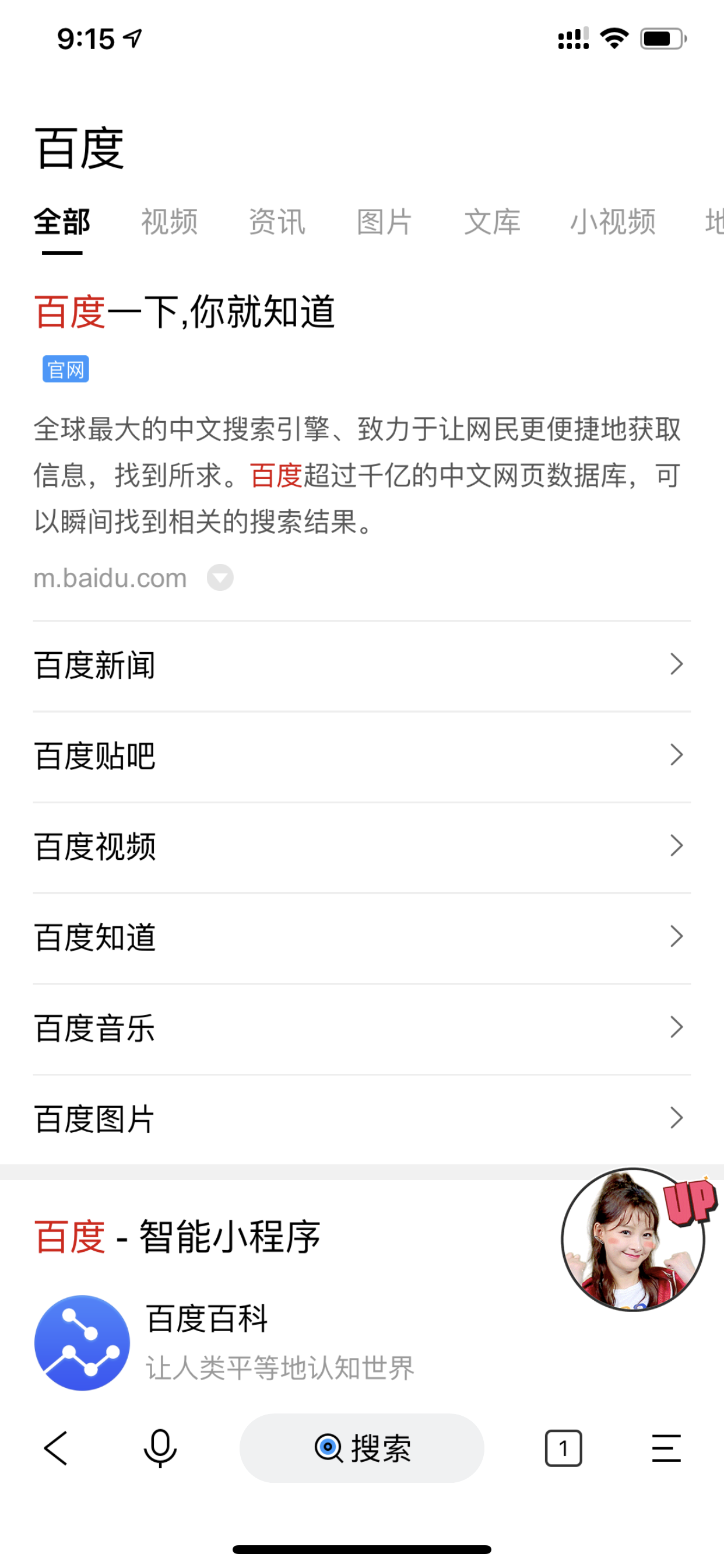Open the 百度一下,你就知道 search result
The image size is (724, 1568).
(x=185, y=311)
